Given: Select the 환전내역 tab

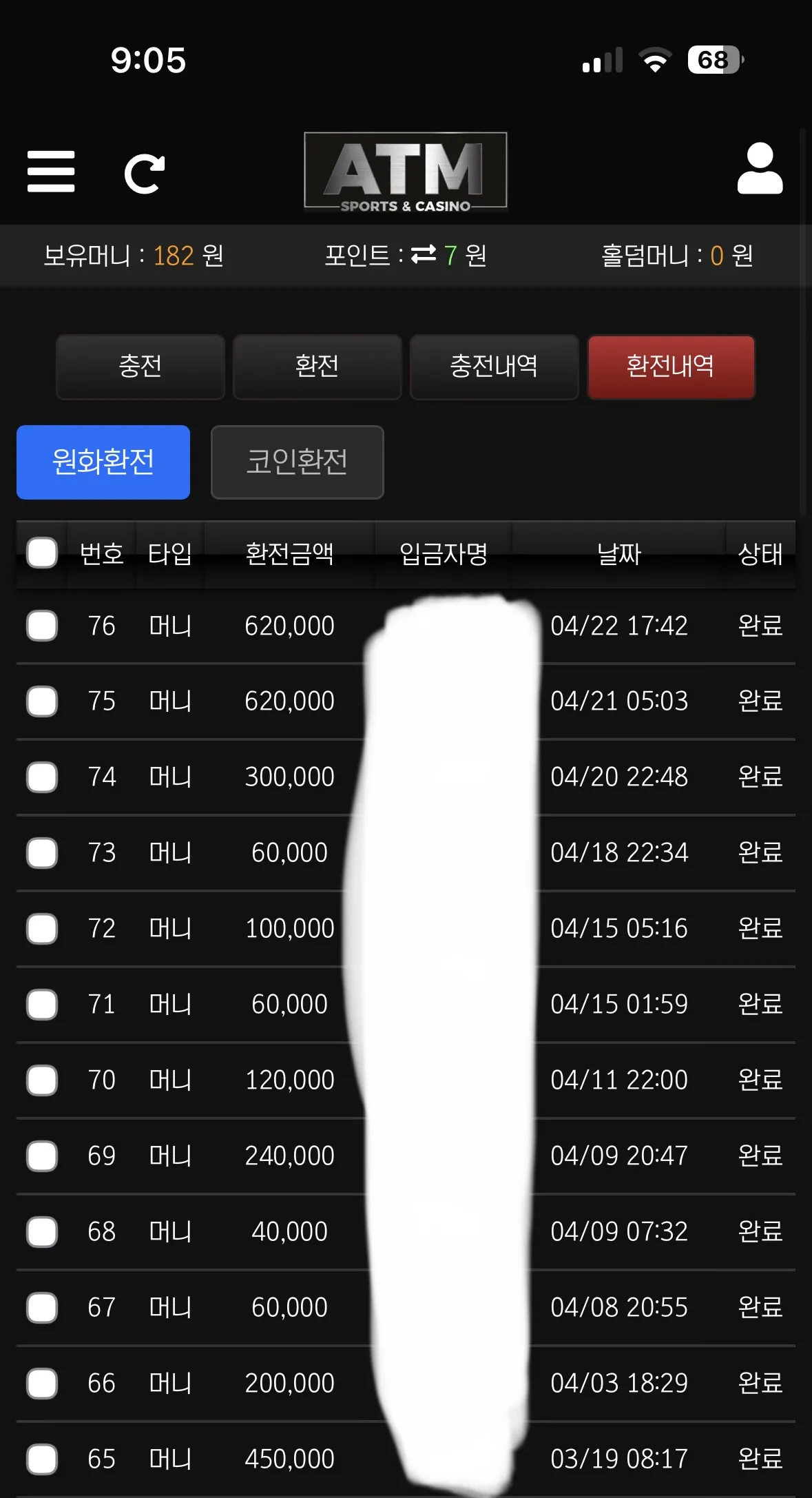Looking at the screenshot, I should (671, 367).
